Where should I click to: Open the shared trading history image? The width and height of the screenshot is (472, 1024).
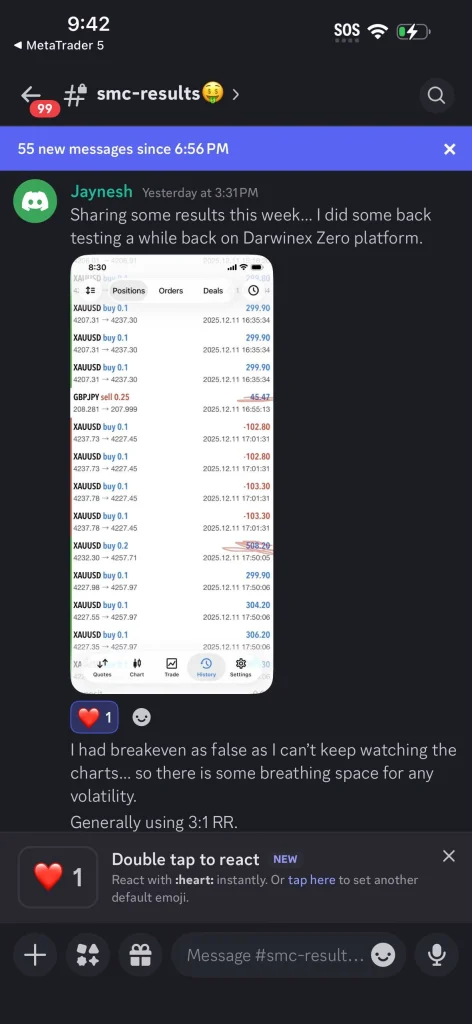click(x=172, y=475)
